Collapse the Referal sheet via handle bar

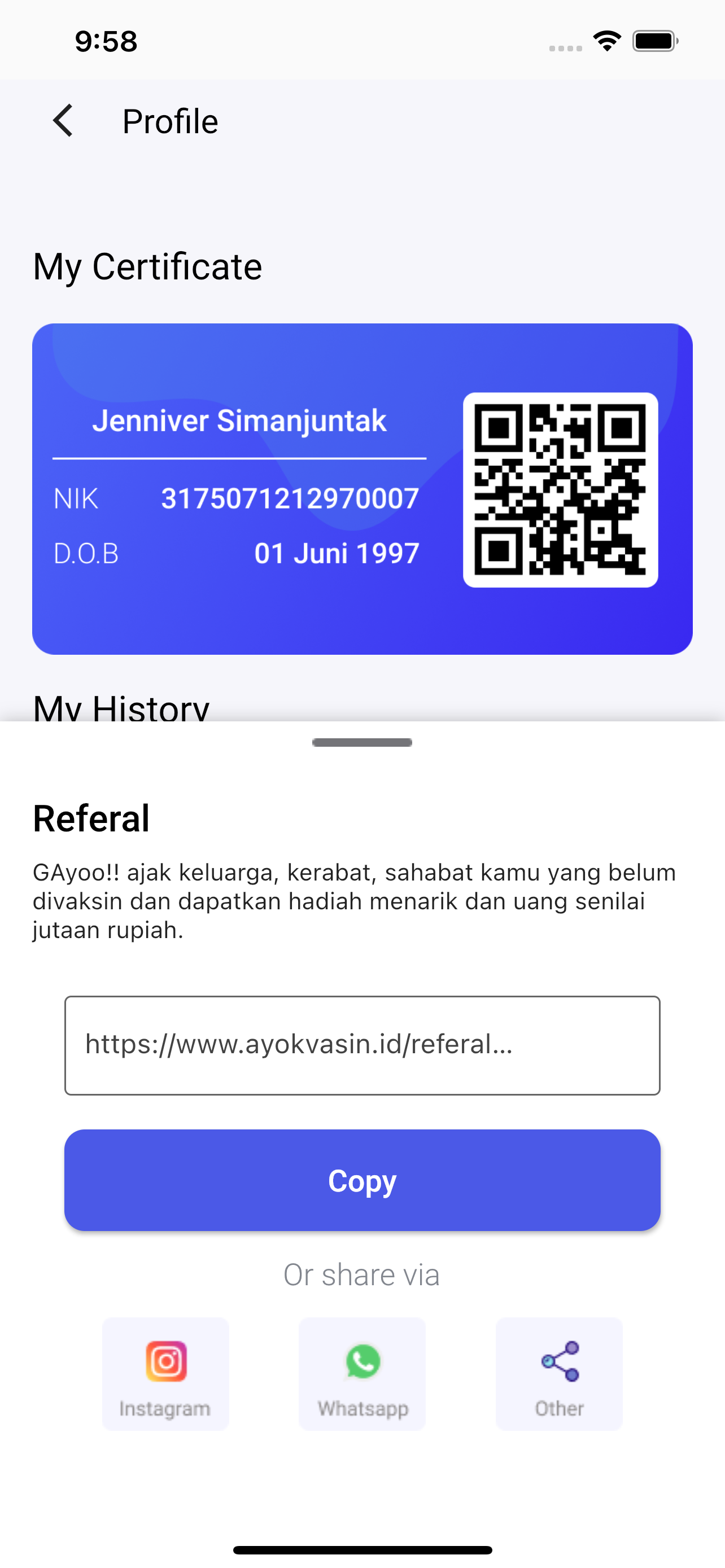pyautogui.click(x=361, y=742)
